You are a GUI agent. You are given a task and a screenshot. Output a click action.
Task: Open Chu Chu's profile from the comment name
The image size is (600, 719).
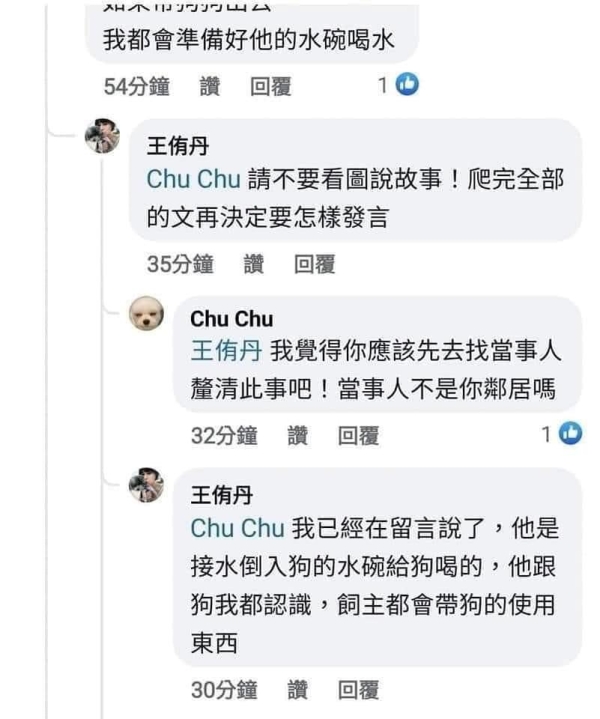click(231, 319)
